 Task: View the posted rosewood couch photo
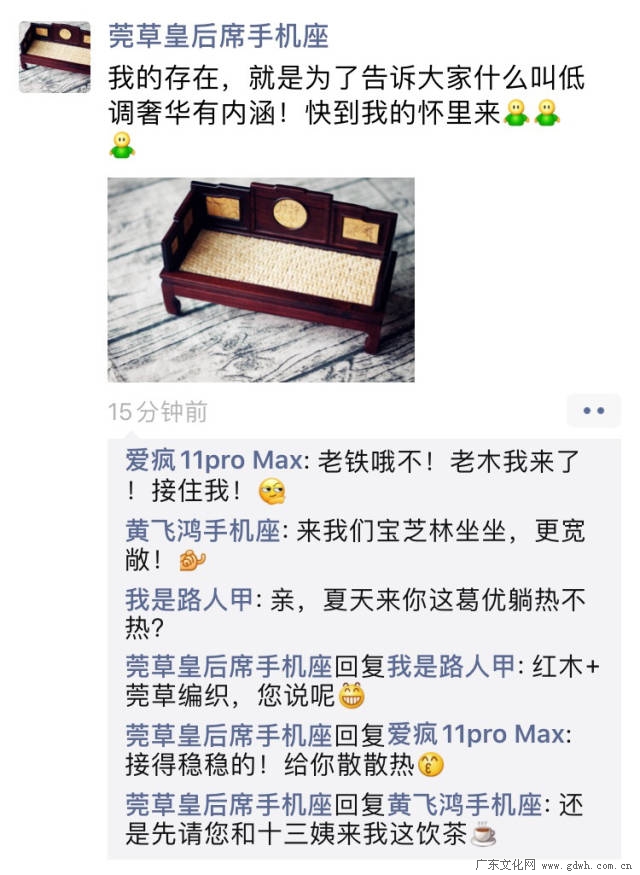[261, 279]
